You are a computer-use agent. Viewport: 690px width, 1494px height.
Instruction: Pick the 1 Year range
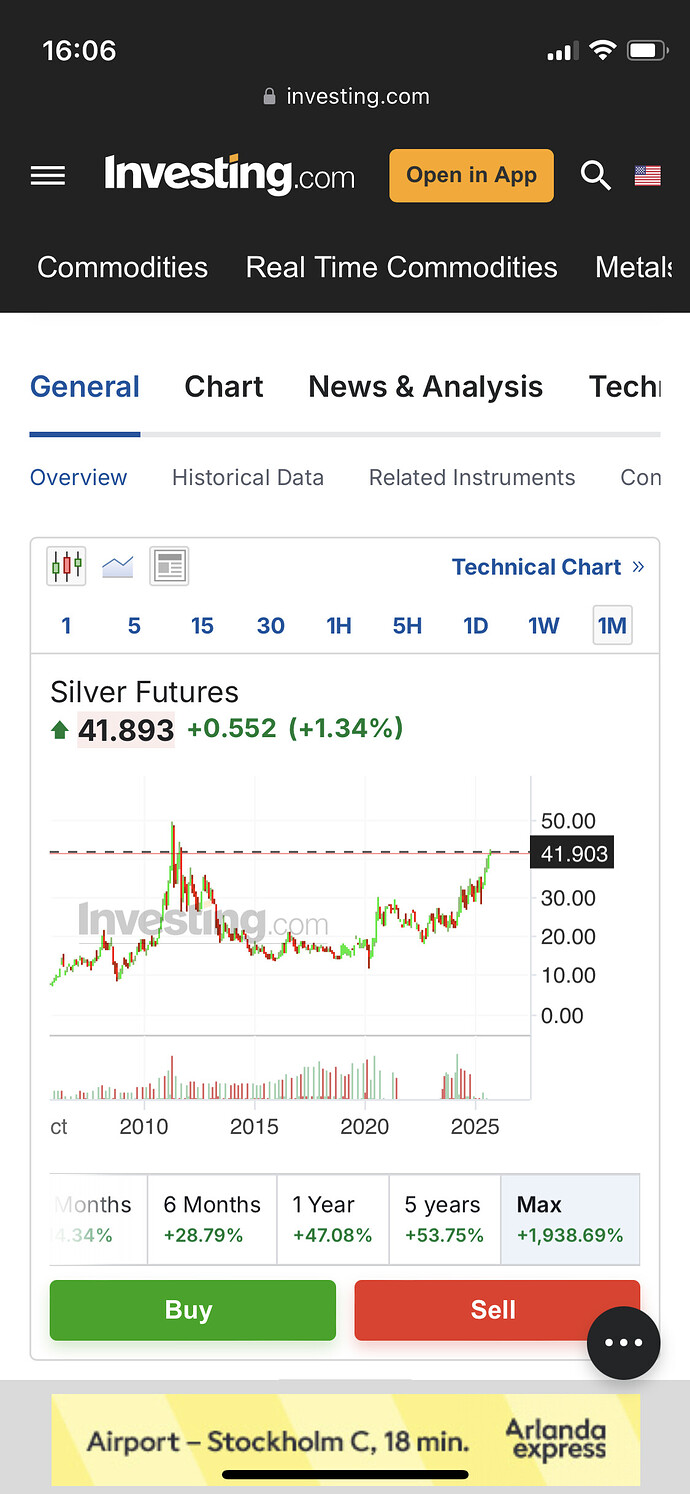point(332,1218)
